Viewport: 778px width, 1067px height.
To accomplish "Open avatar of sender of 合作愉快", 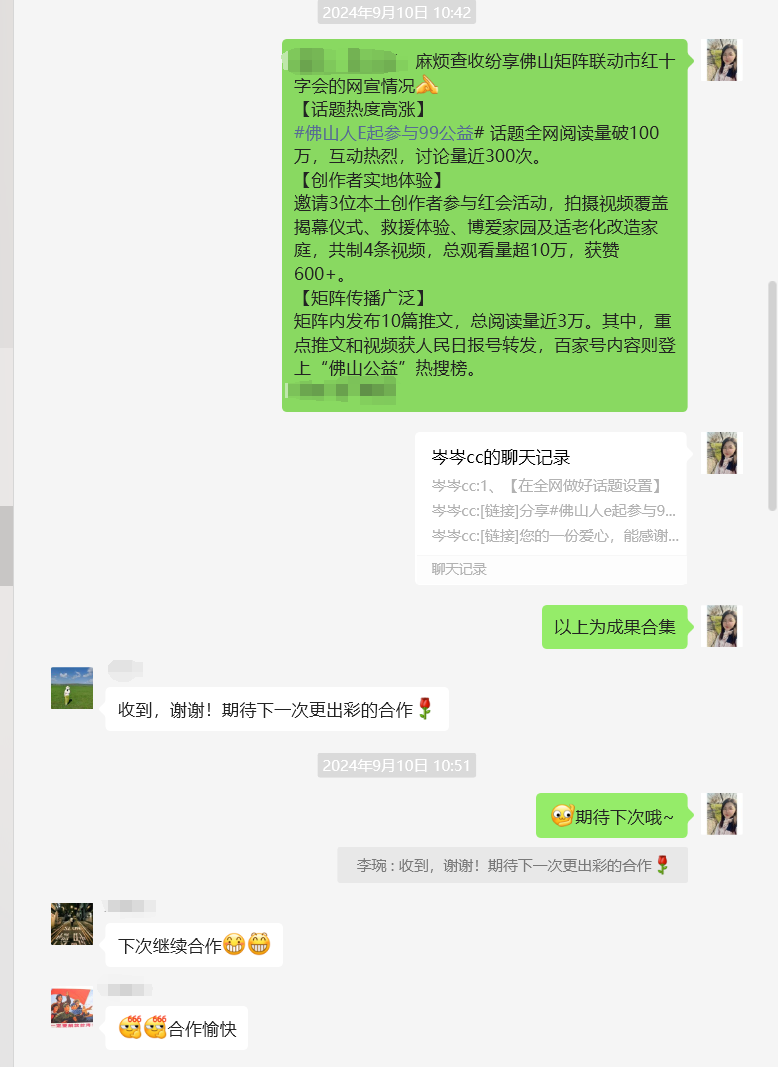I will tap(72, 1008).
